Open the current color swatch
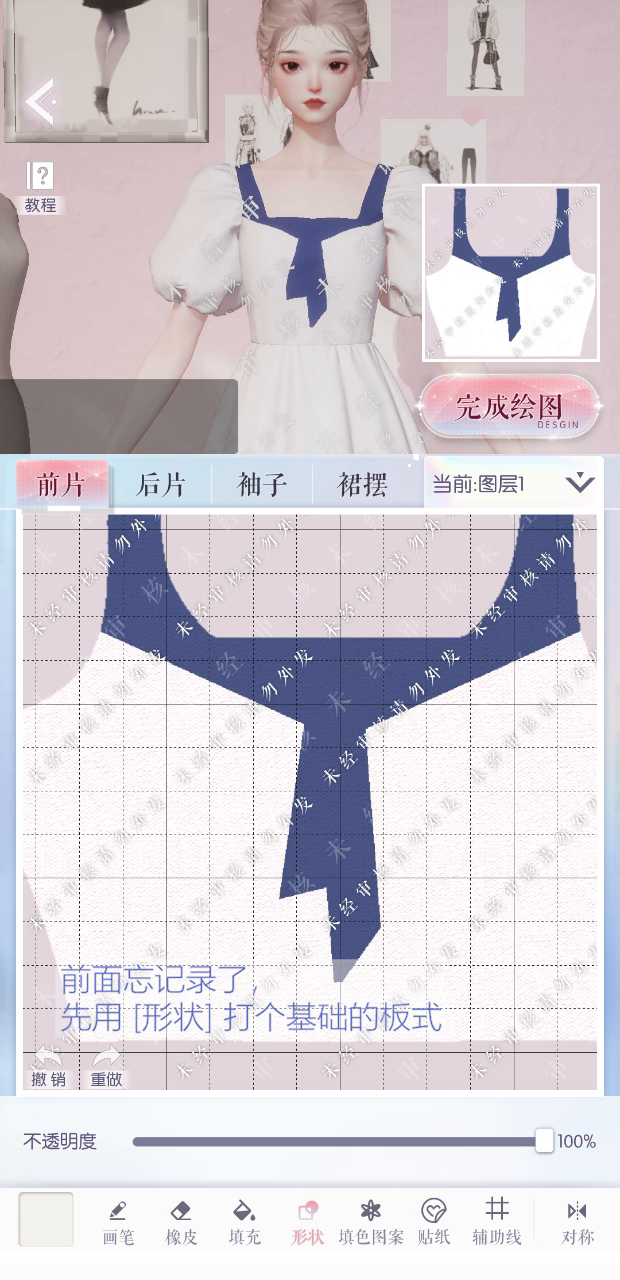 (x=46, y=1219)
